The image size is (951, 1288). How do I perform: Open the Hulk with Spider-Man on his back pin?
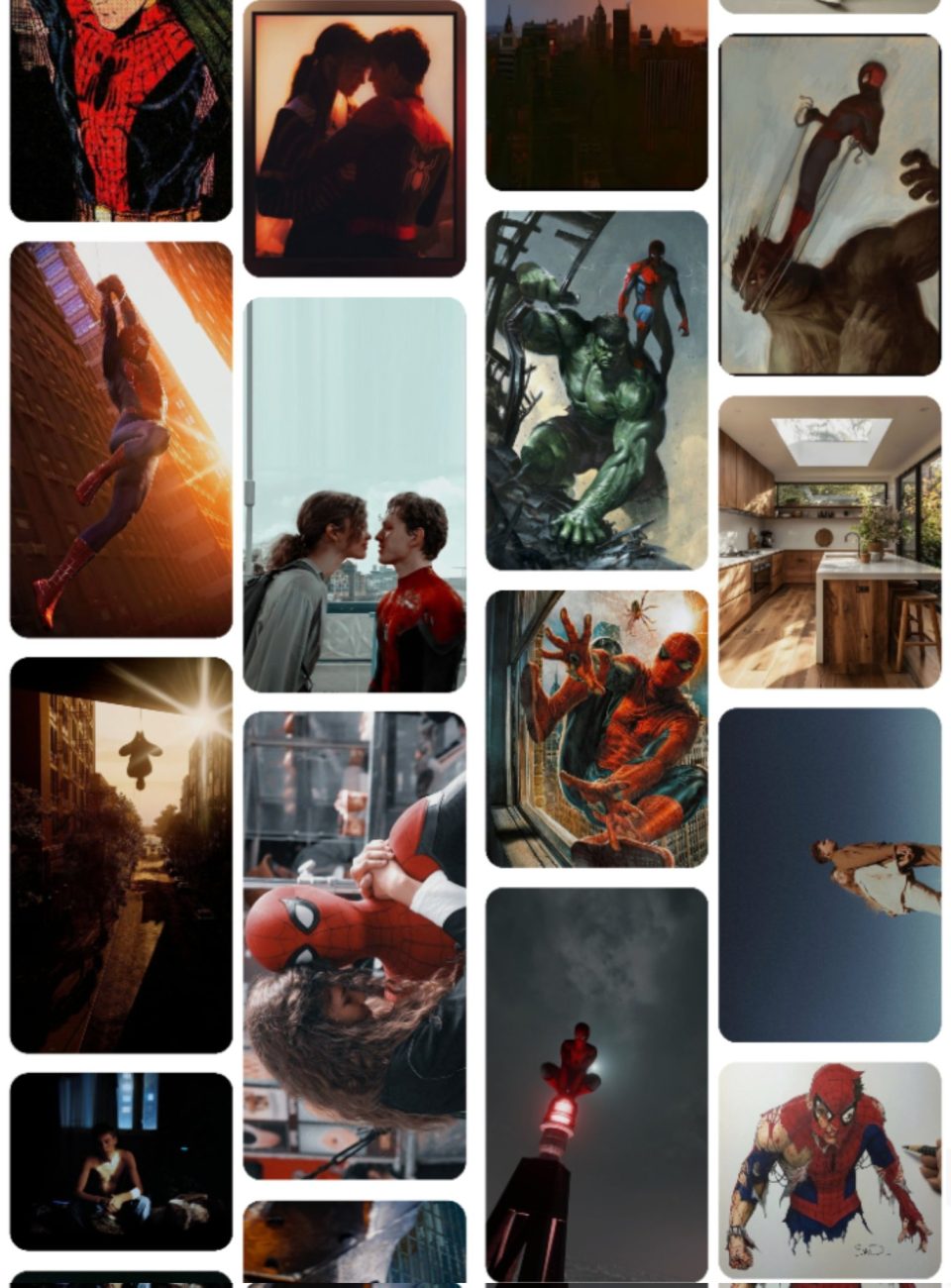(596, 389)
